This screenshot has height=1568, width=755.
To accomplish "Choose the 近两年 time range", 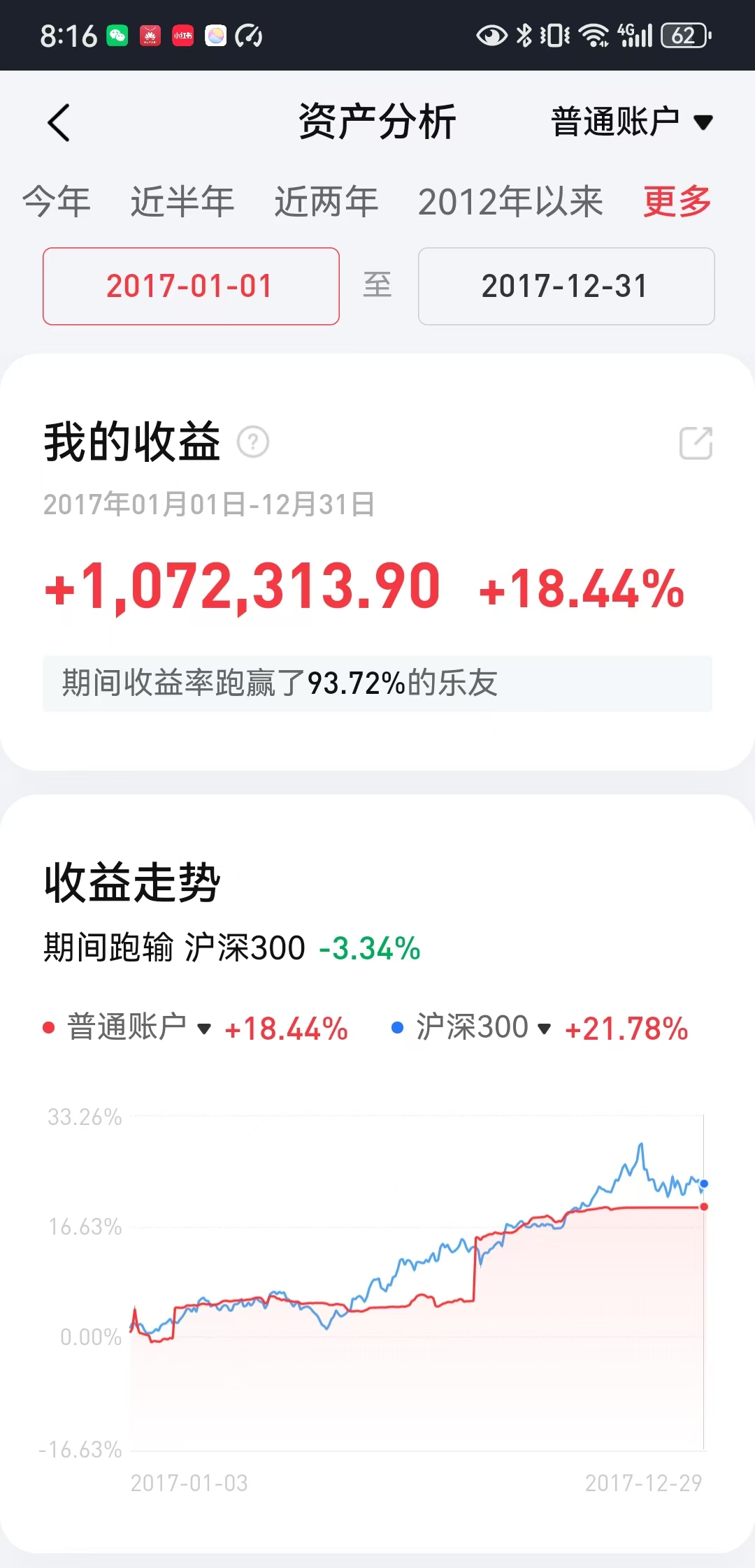I will tap(326, 202).
